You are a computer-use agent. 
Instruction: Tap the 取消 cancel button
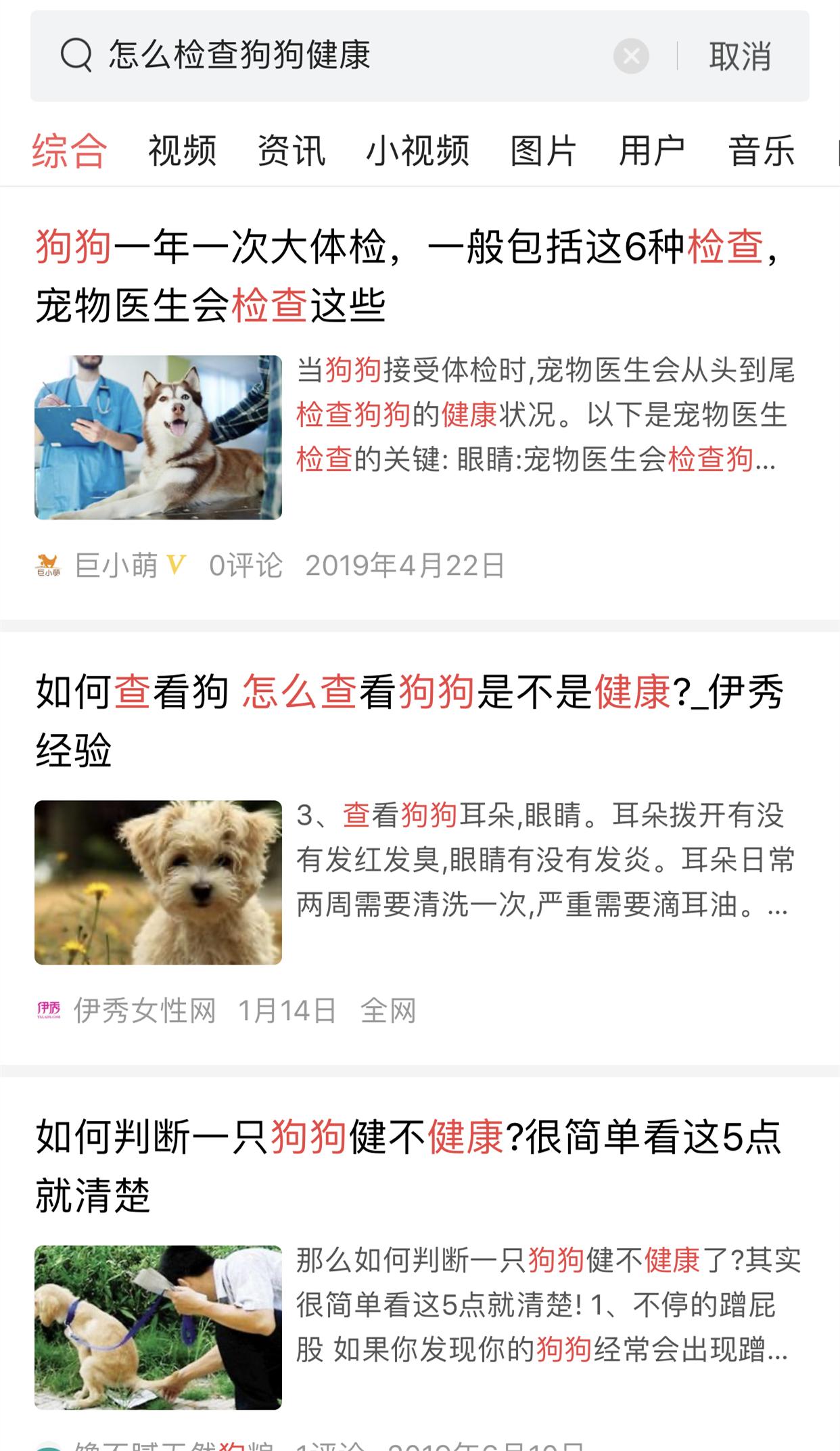[x=741, y=57]
